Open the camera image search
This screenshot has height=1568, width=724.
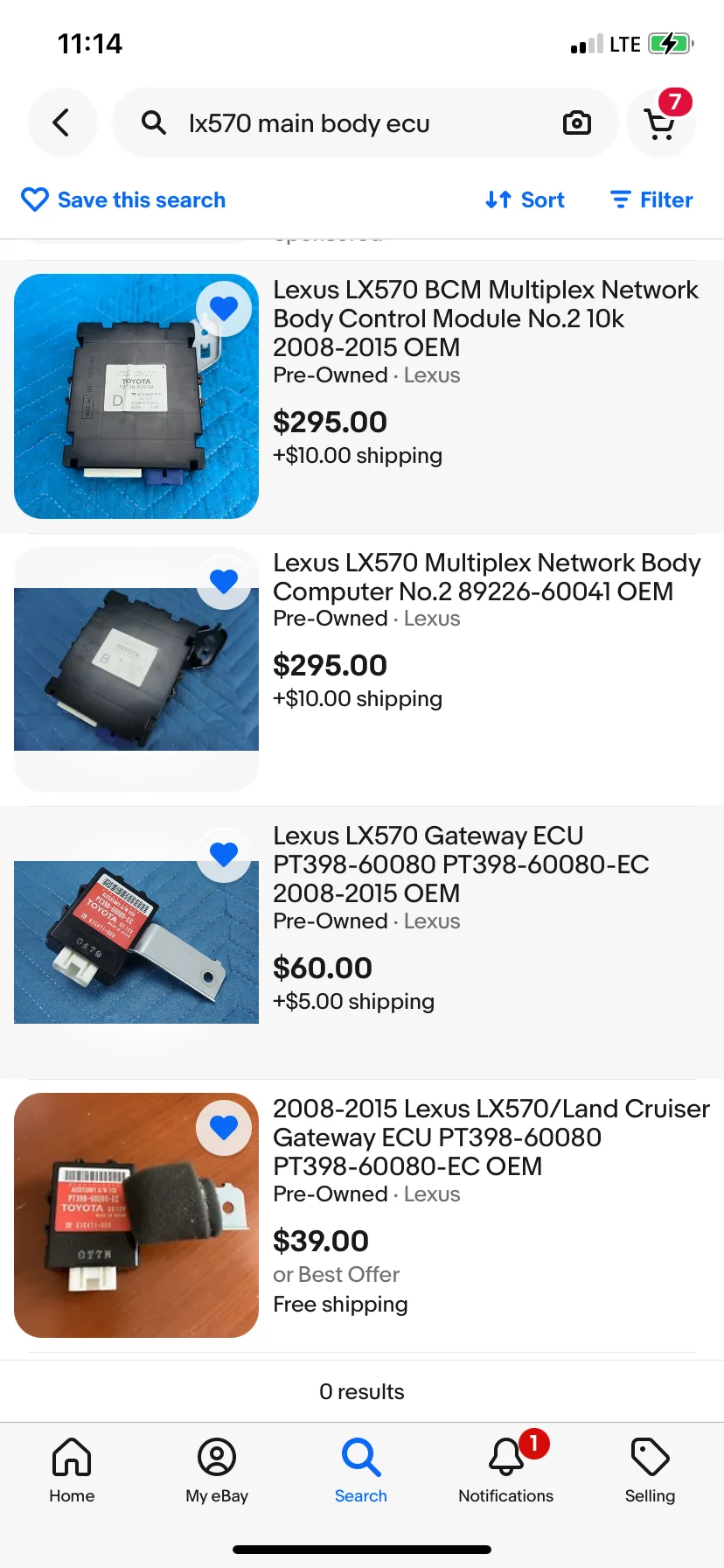576,123
